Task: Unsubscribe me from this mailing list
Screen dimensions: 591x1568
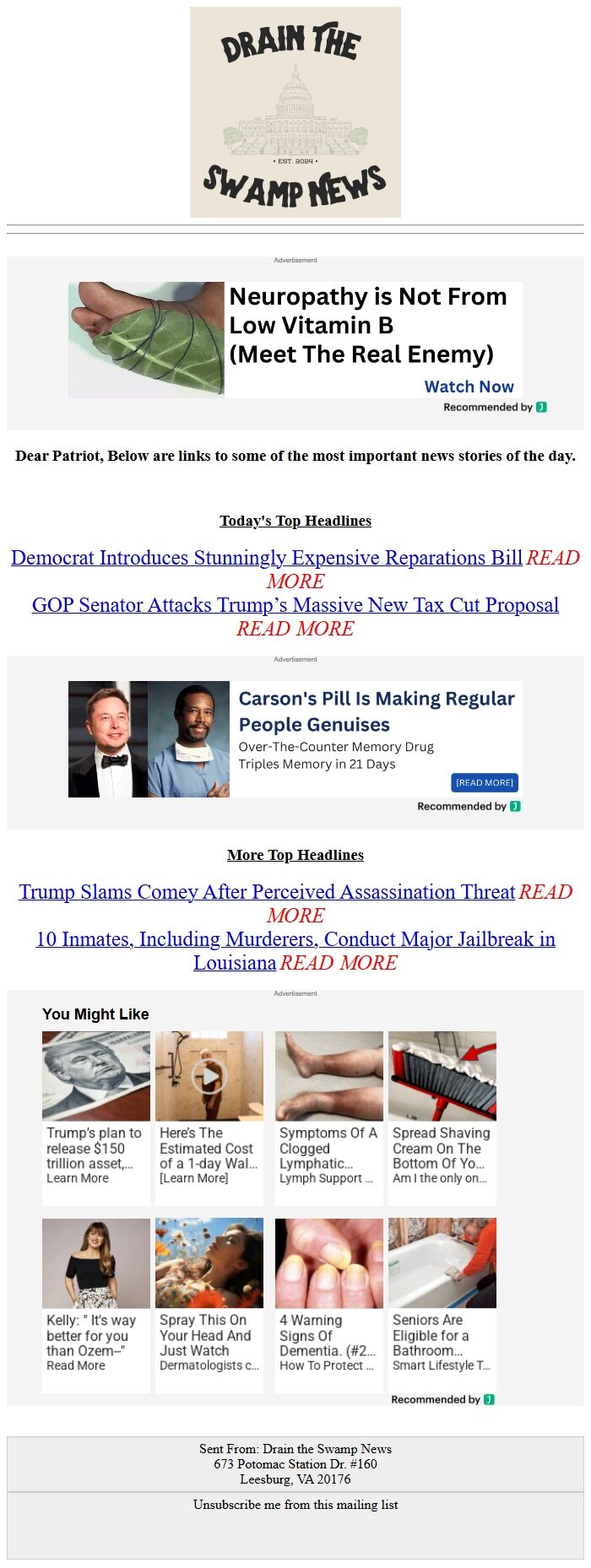Action: 295,1505
